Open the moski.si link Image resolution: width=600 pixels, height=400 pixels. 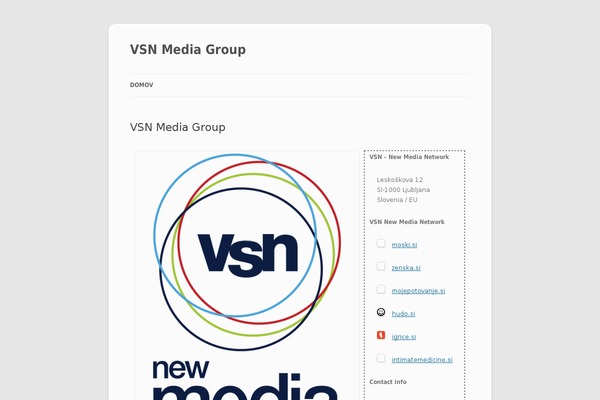pos(405,245)
